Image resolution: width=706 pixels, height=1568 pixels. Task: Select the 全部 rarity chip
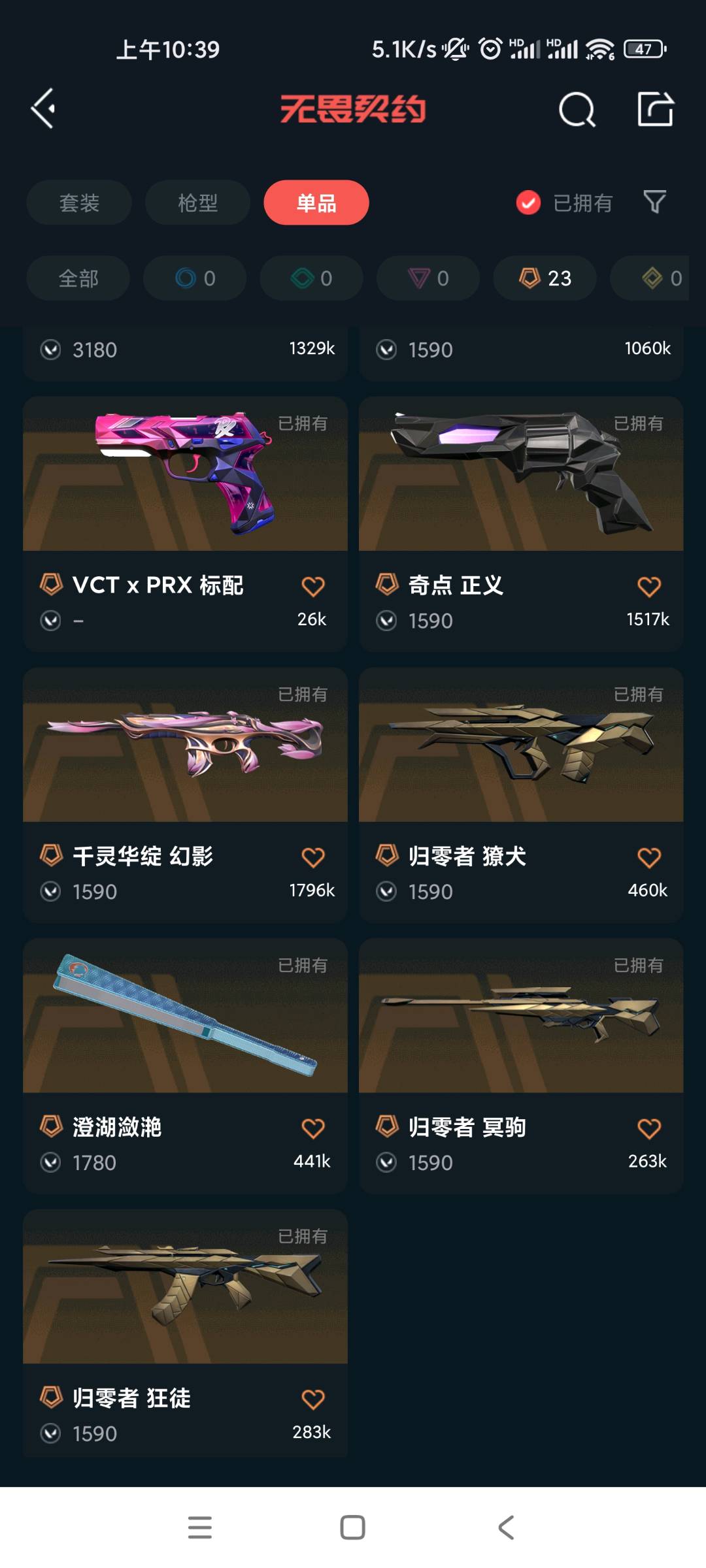pos(78,278)
